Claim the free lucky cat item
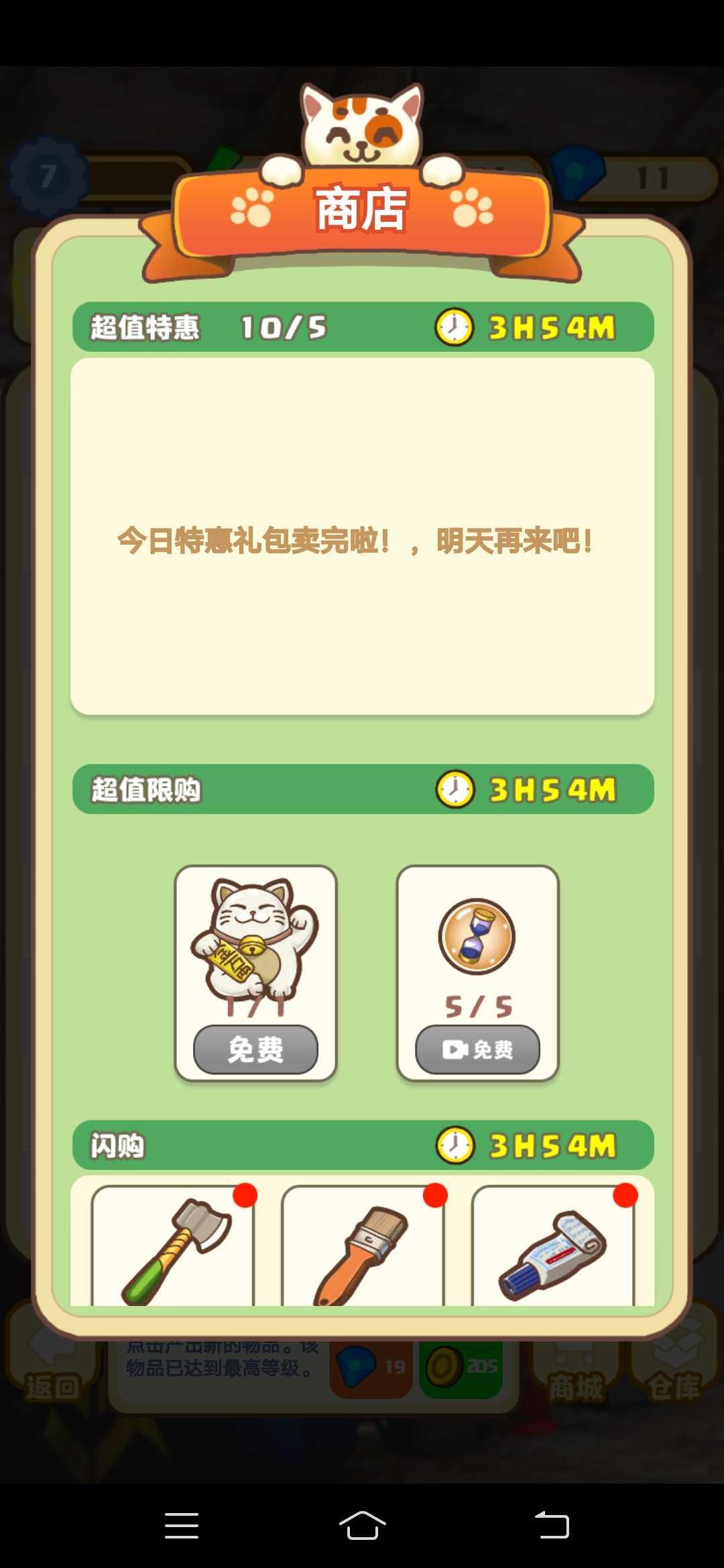Screen dimensions: 724x1568 [x=255, y=1049]
